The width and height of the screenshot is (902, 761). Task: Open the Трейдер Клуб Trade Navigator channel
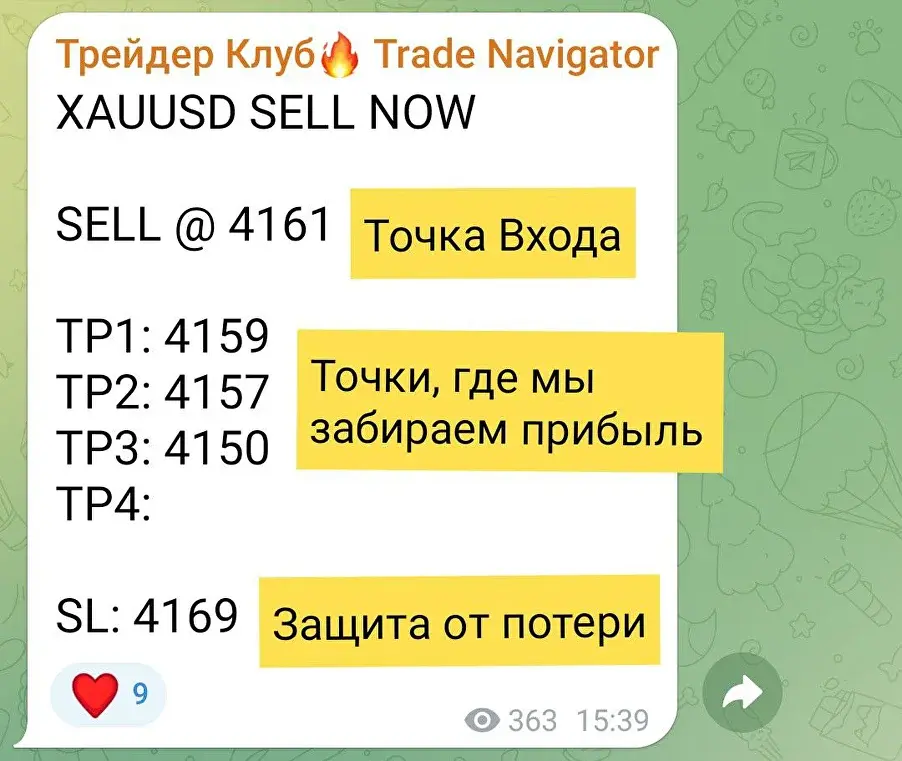pyautogui.click(x=357, y=53)
